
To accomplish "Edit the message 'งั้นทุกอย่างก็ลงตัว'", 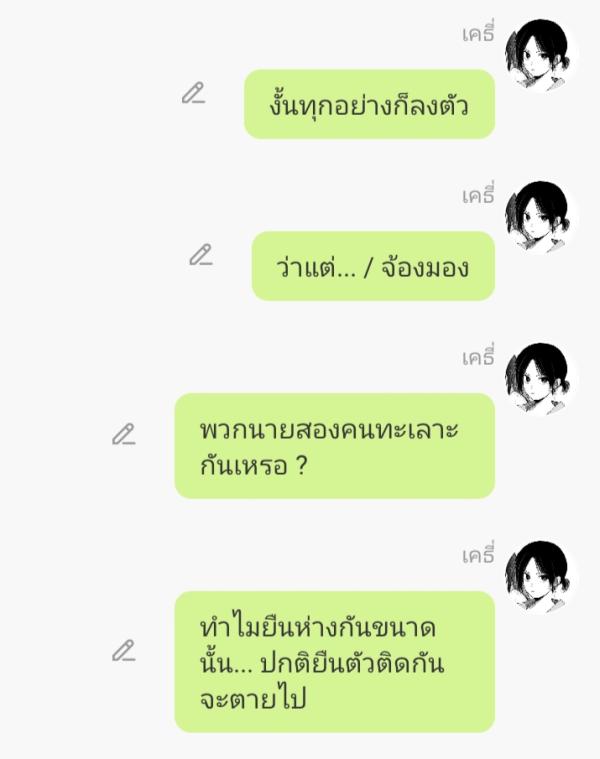I will click(193, 94).
